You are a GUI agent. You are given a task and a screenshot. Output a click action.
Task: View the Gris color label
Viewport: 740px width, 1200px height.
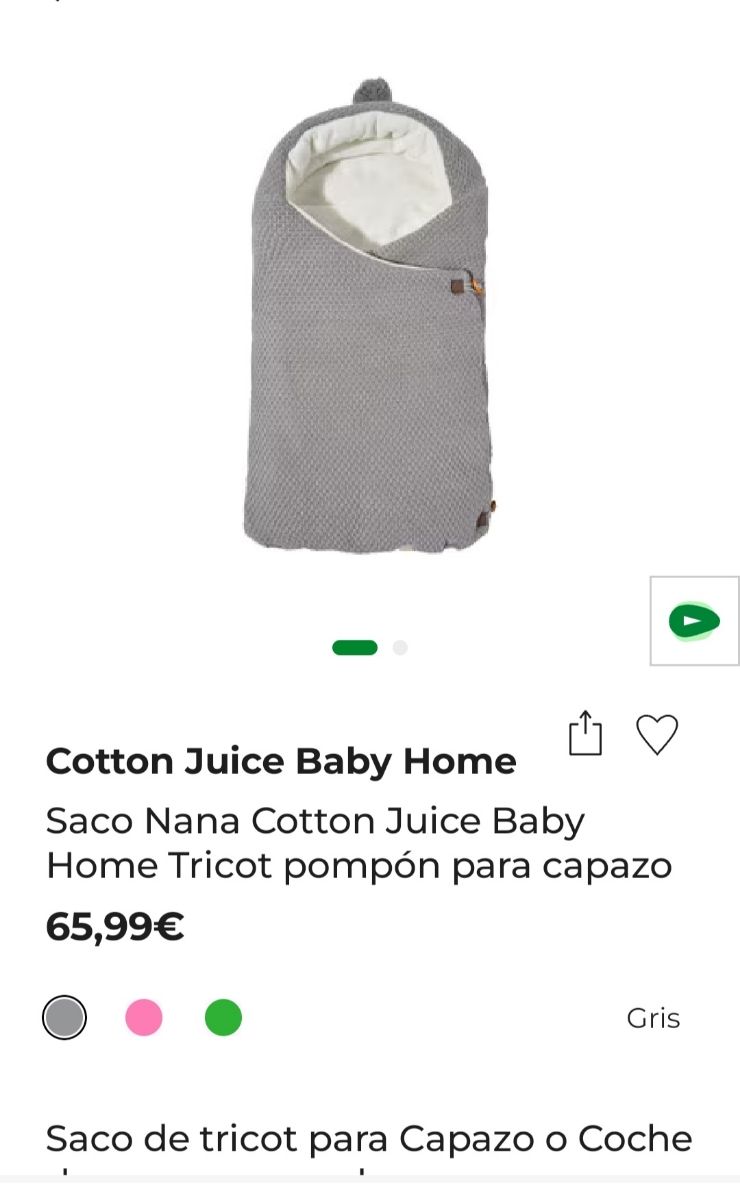point(652,1018)
